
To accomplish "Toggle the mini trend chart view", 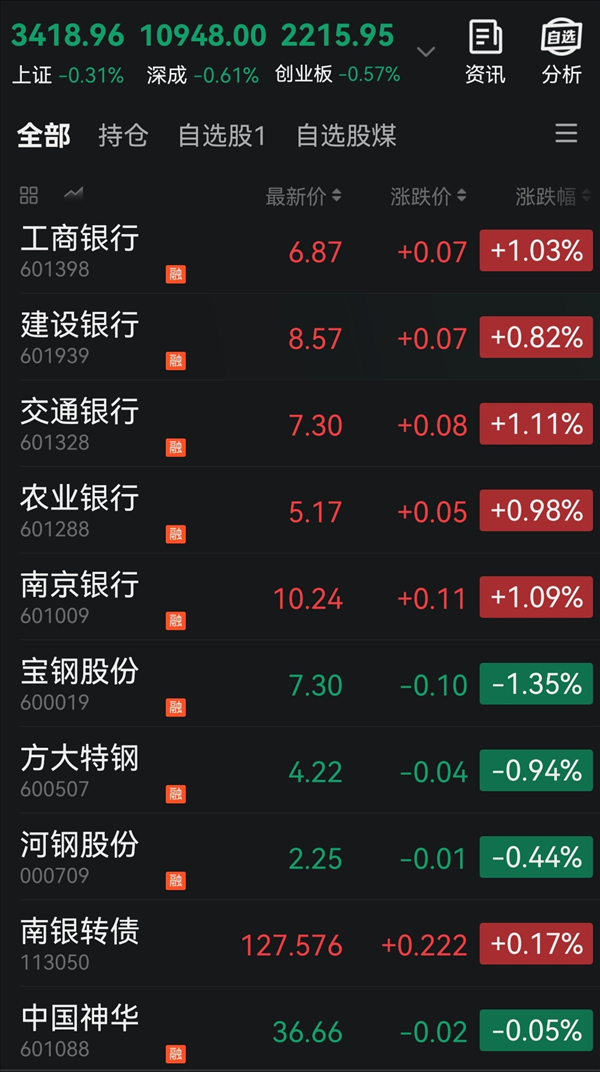I will pos(73,194).
